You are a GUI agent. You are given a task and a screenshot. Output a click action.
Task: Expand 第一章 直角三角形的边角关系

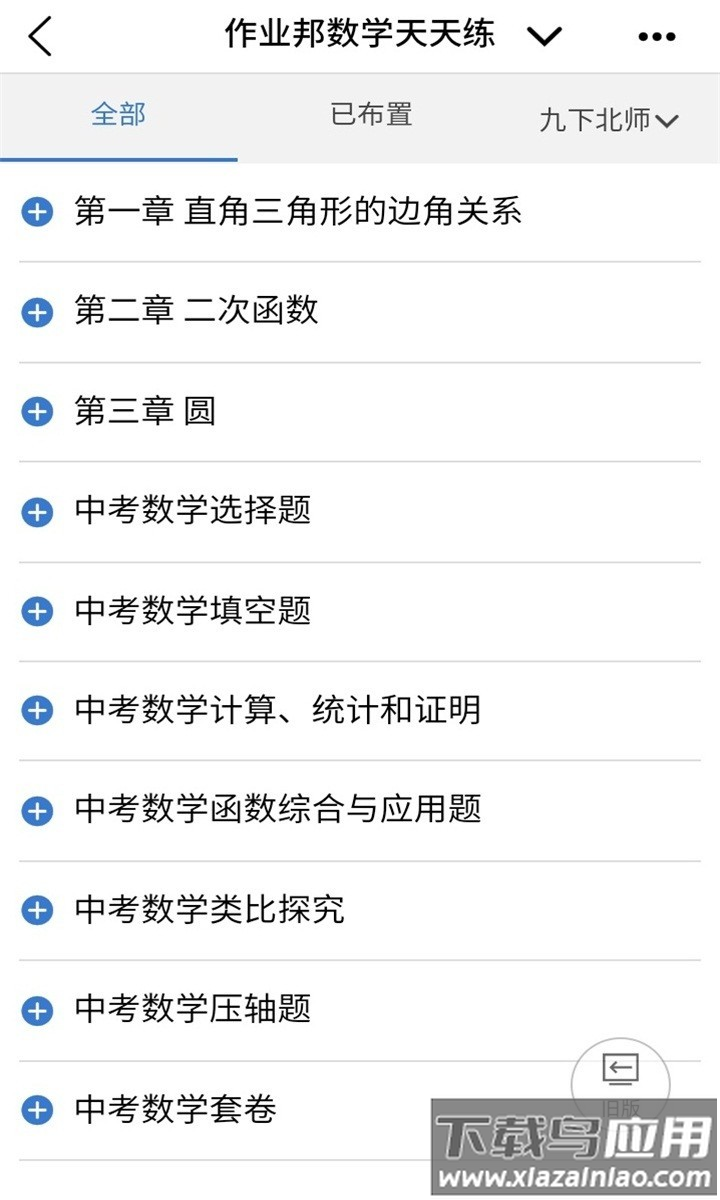point(37,212)
